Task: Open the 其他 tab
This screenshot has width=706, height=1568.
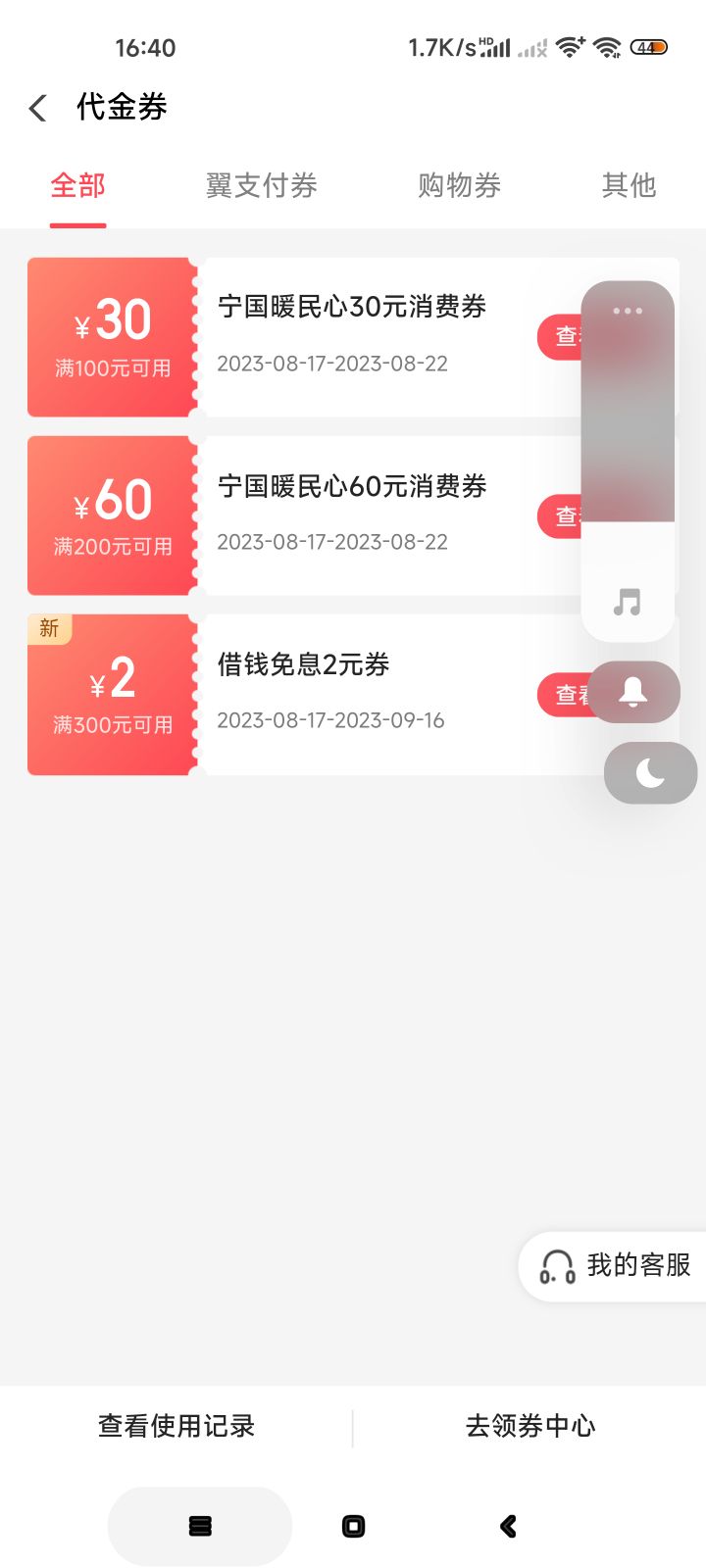Action: pyautogui.click(x=629, y=185)
